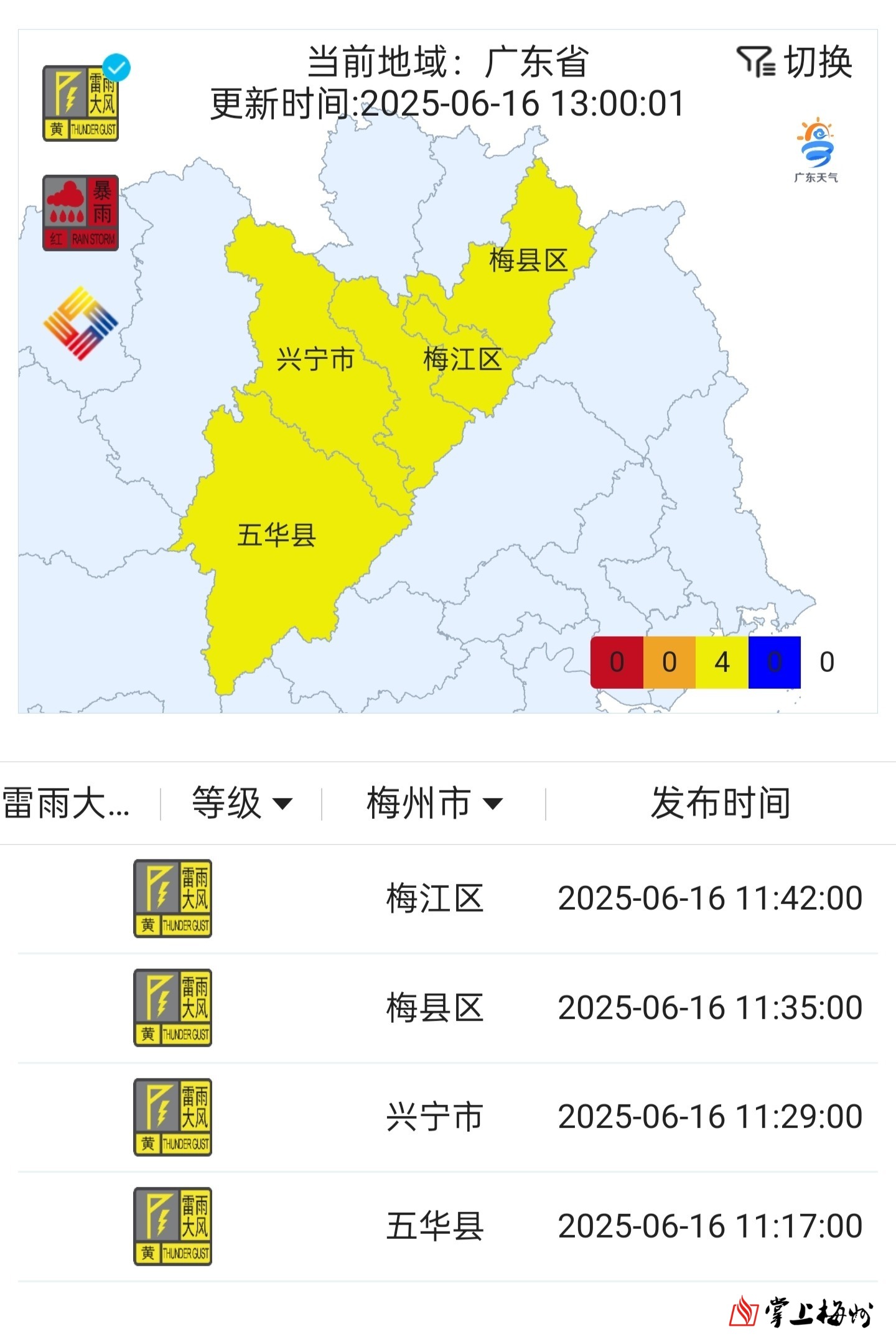Select the yellow thunder gust warning filter

click(81, 103)
